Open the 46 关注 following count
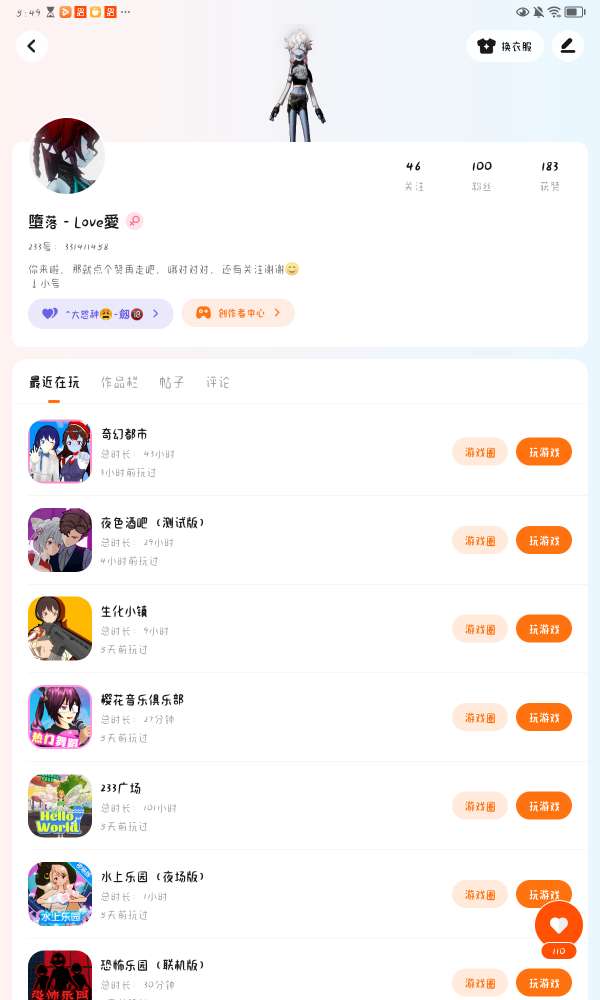 [x=414, y=175]
